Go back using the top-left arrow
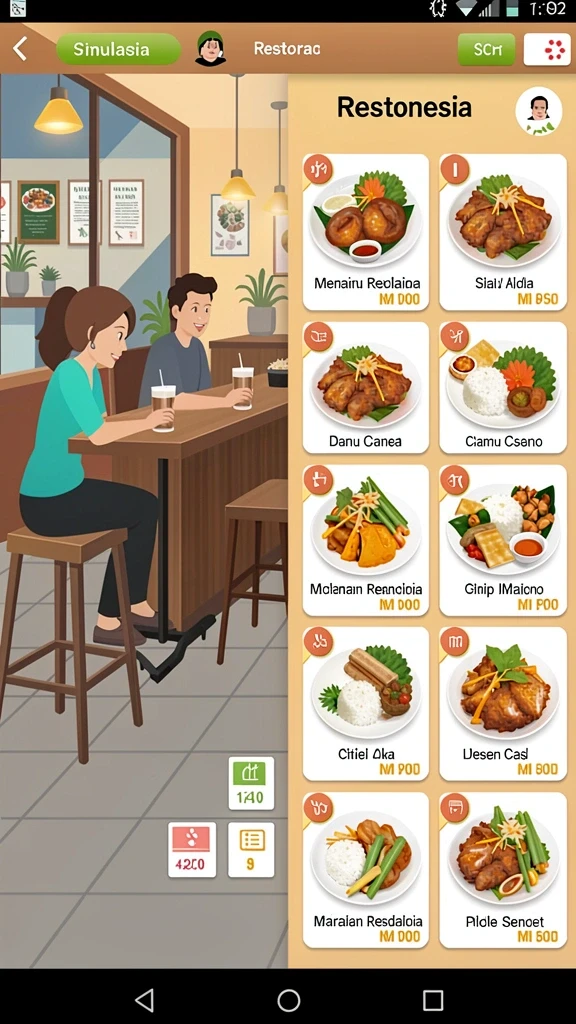The height and width of the screenshot is (1024, 576). [x=20, y=49]
